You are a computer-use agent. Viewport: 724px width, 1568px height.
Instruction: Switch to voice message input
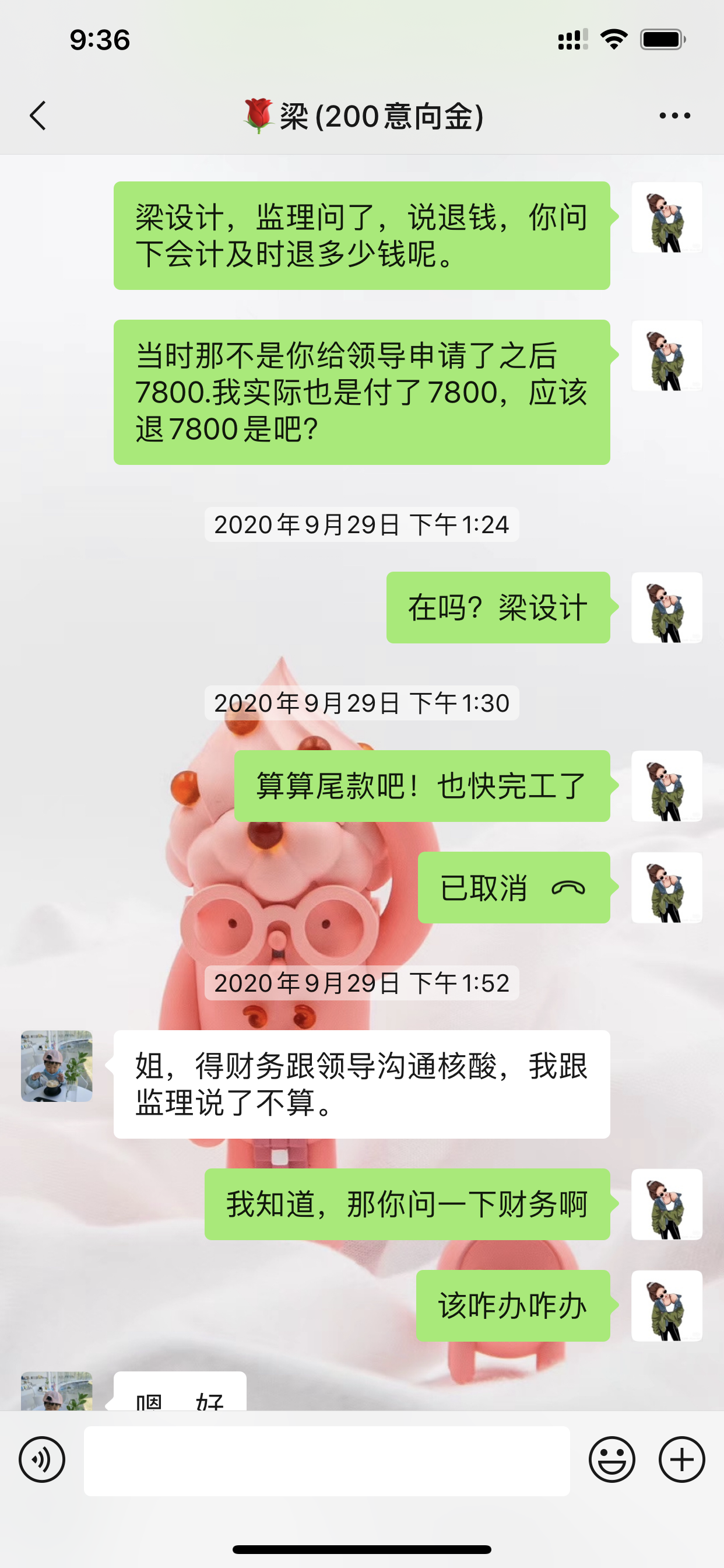tap(42, 1459)
